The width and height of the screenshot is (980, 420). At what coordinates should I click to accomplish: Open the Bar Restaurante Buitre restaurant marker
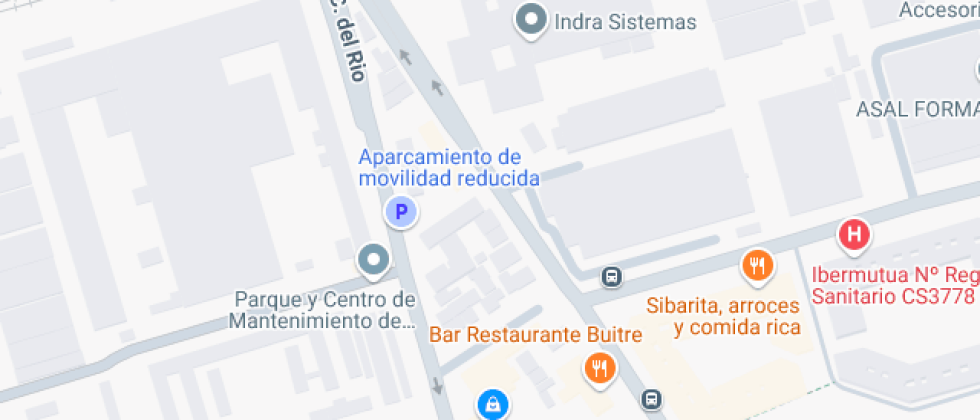click(600, 367)
